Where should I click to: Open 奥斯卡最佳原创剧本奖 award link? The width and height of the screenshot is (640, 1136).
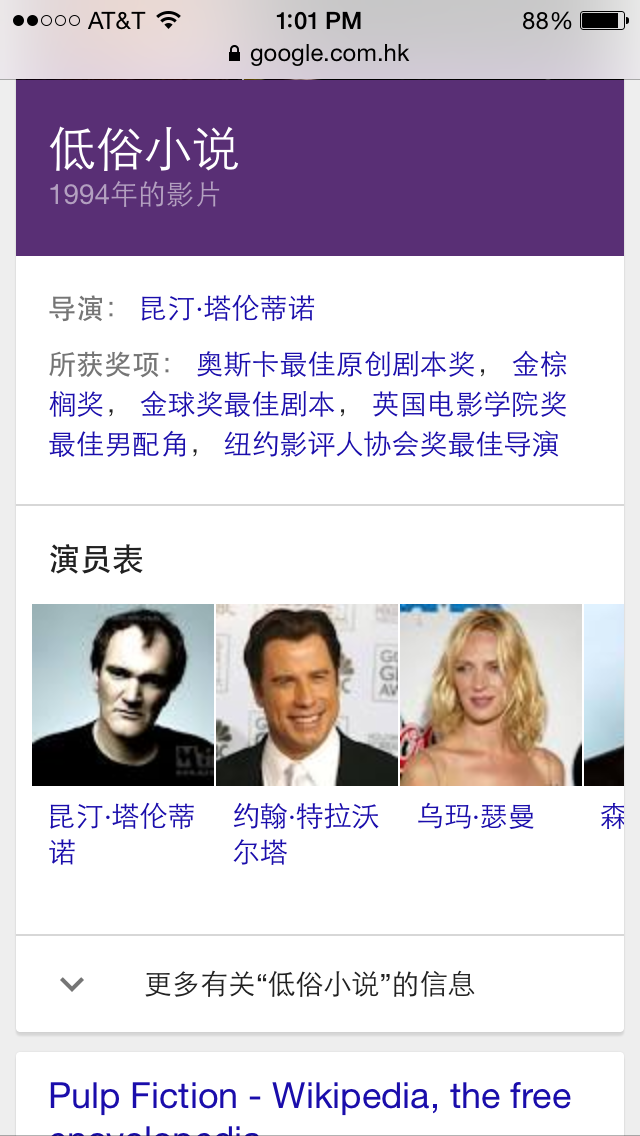pos(336,364)
